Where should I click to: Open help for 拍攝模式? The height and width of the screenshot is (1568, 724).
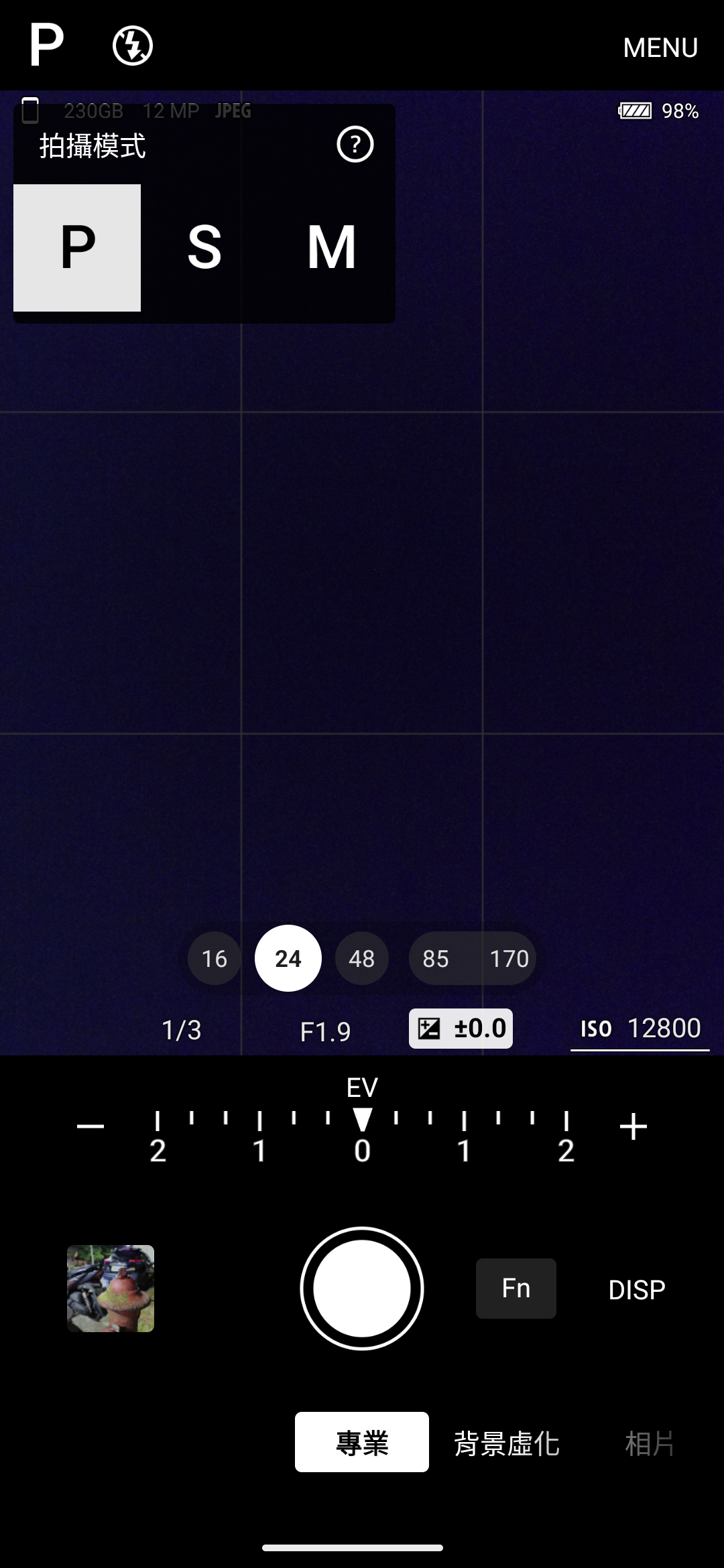click(x=355, y=144)
